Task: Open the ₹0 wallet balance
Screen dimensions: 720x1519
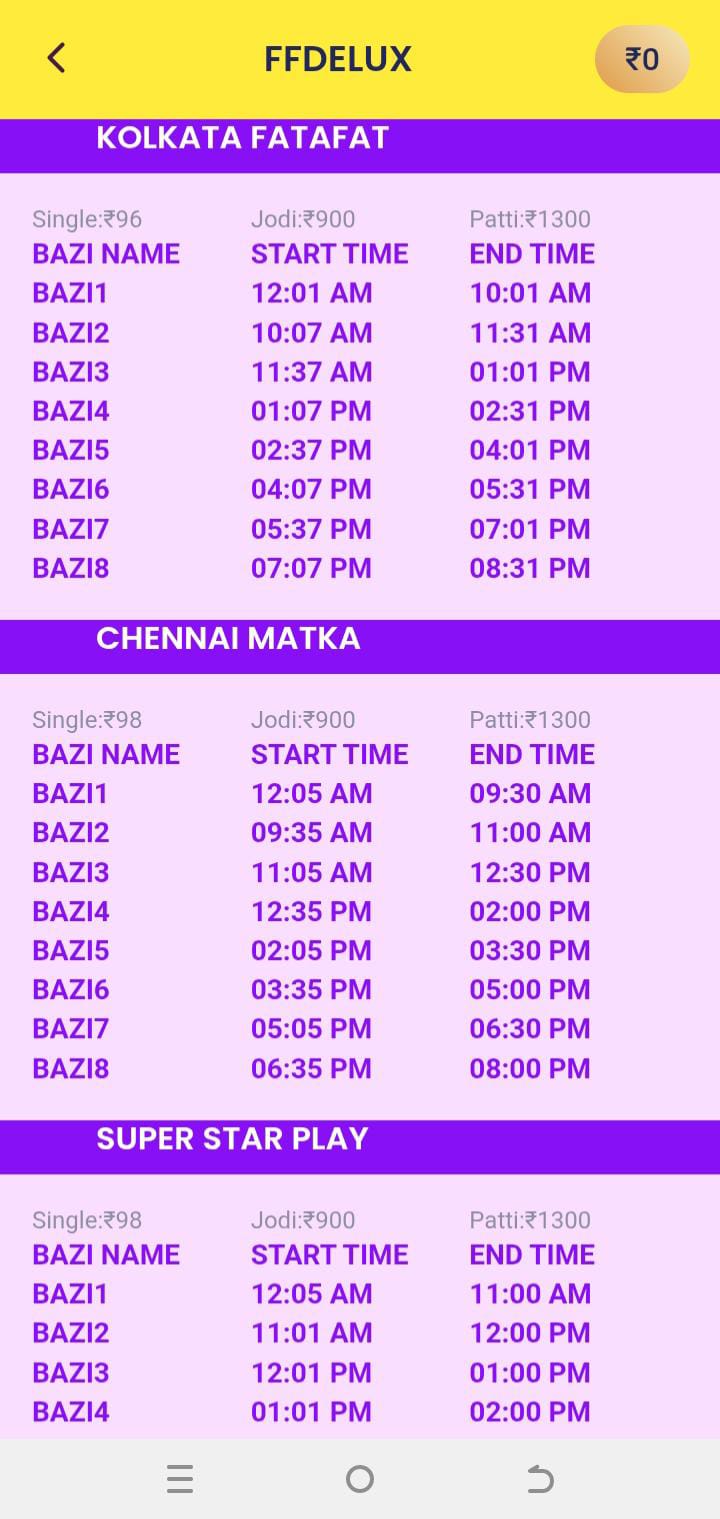Action: (x=641, y=60)
